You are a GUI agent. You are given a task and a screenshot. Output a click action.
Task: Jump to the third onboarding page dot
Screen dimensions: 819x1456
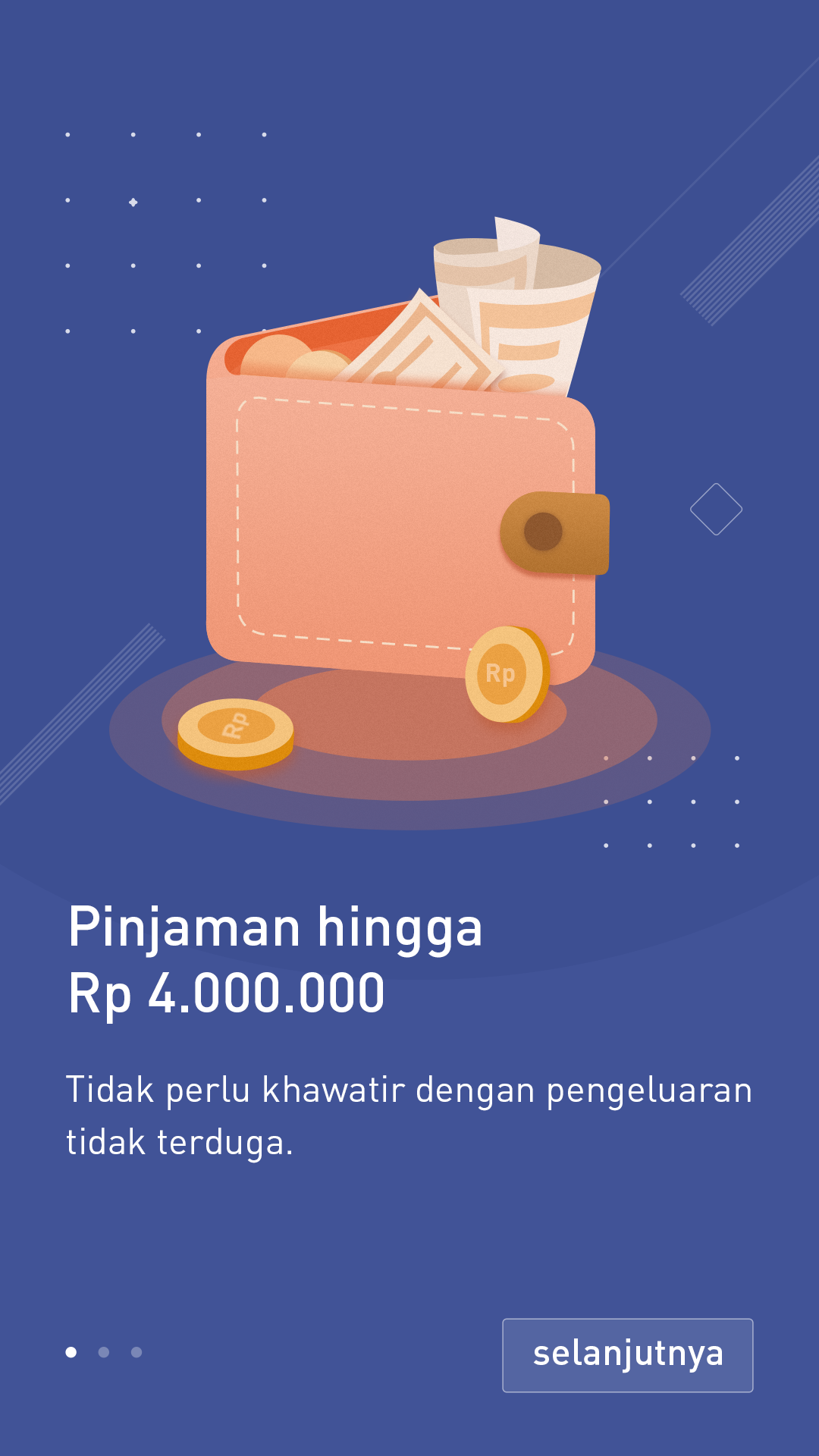pos(136,1352)
